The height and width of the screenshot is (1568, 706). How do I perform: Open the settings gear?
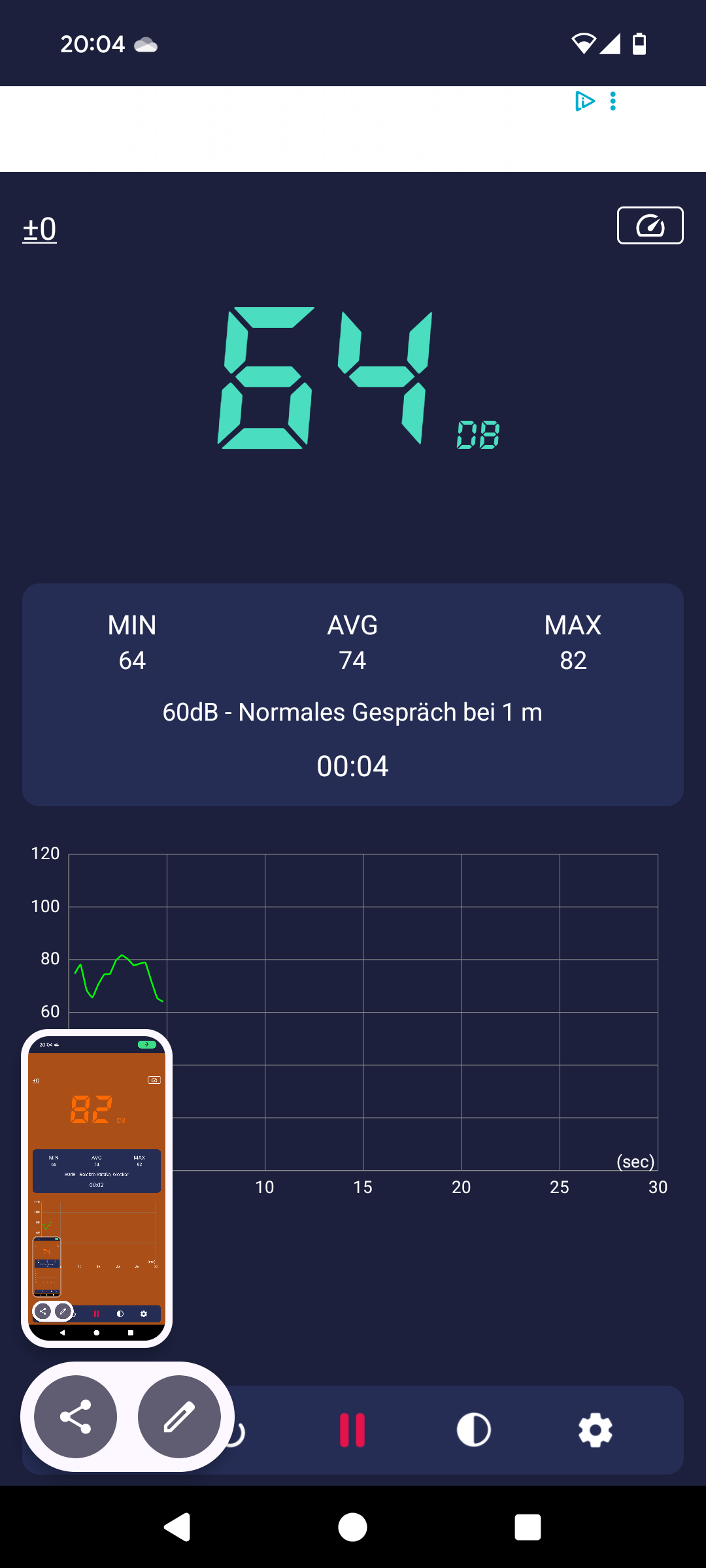(595, 1430)
